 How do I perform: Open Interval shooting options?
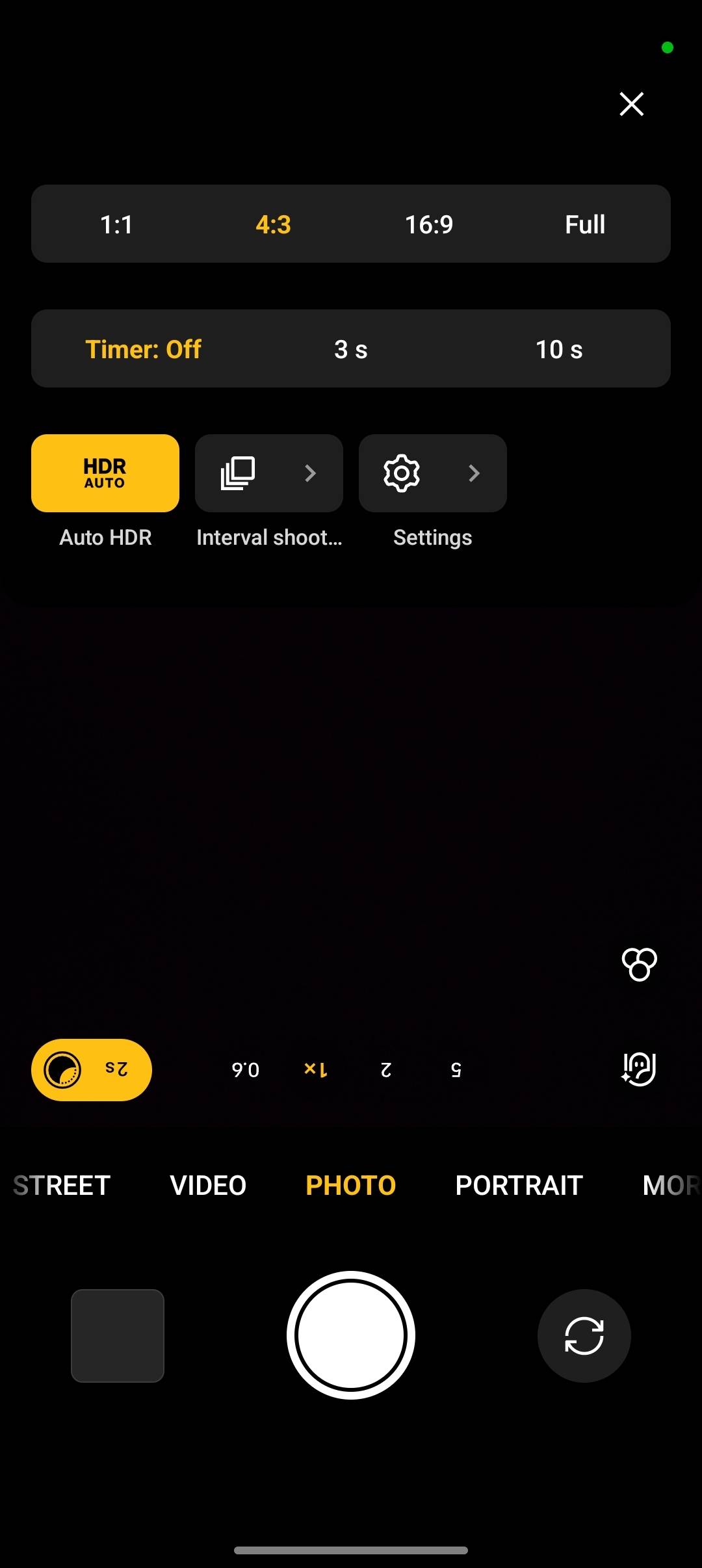click(x=269, y=473)
